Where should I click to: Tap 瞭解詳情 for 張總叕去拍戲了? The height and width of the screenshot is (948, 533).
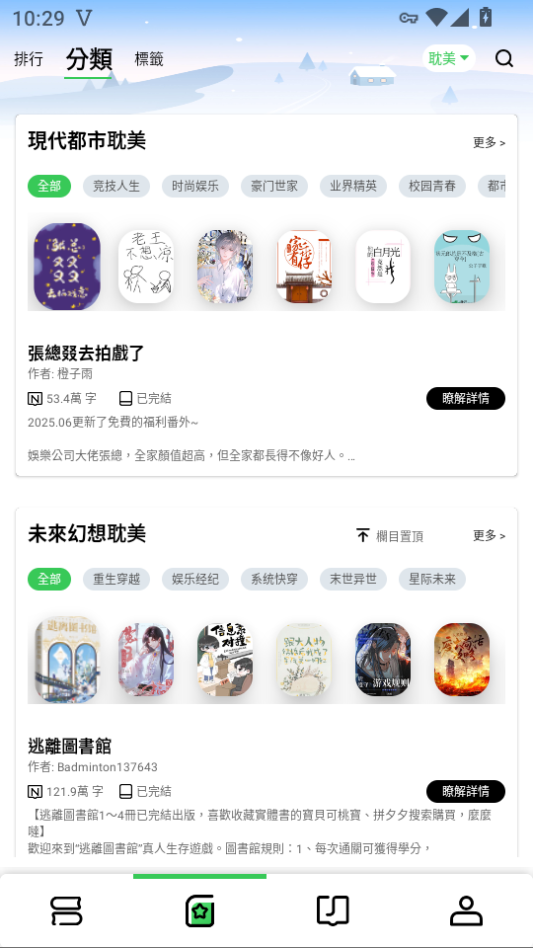tap(465, 398)
